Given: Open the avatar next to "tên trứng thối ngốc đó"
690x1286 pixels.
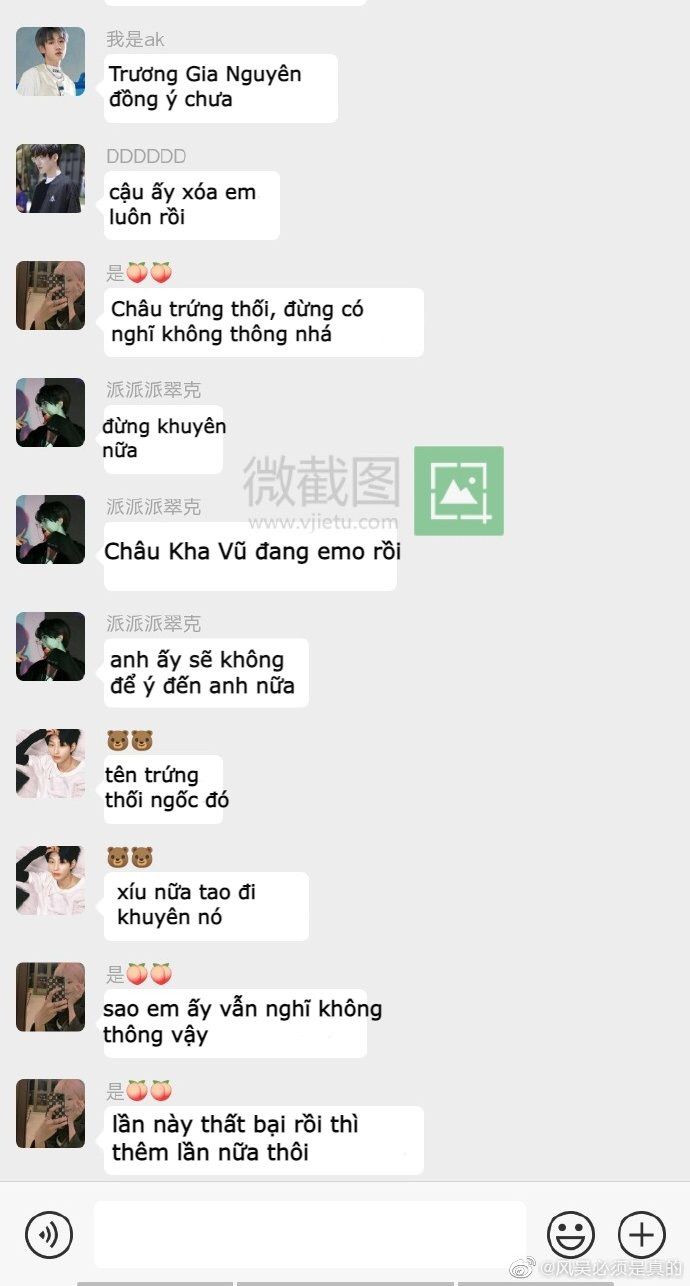Looking at the screenshot, I should coord(50,764).
